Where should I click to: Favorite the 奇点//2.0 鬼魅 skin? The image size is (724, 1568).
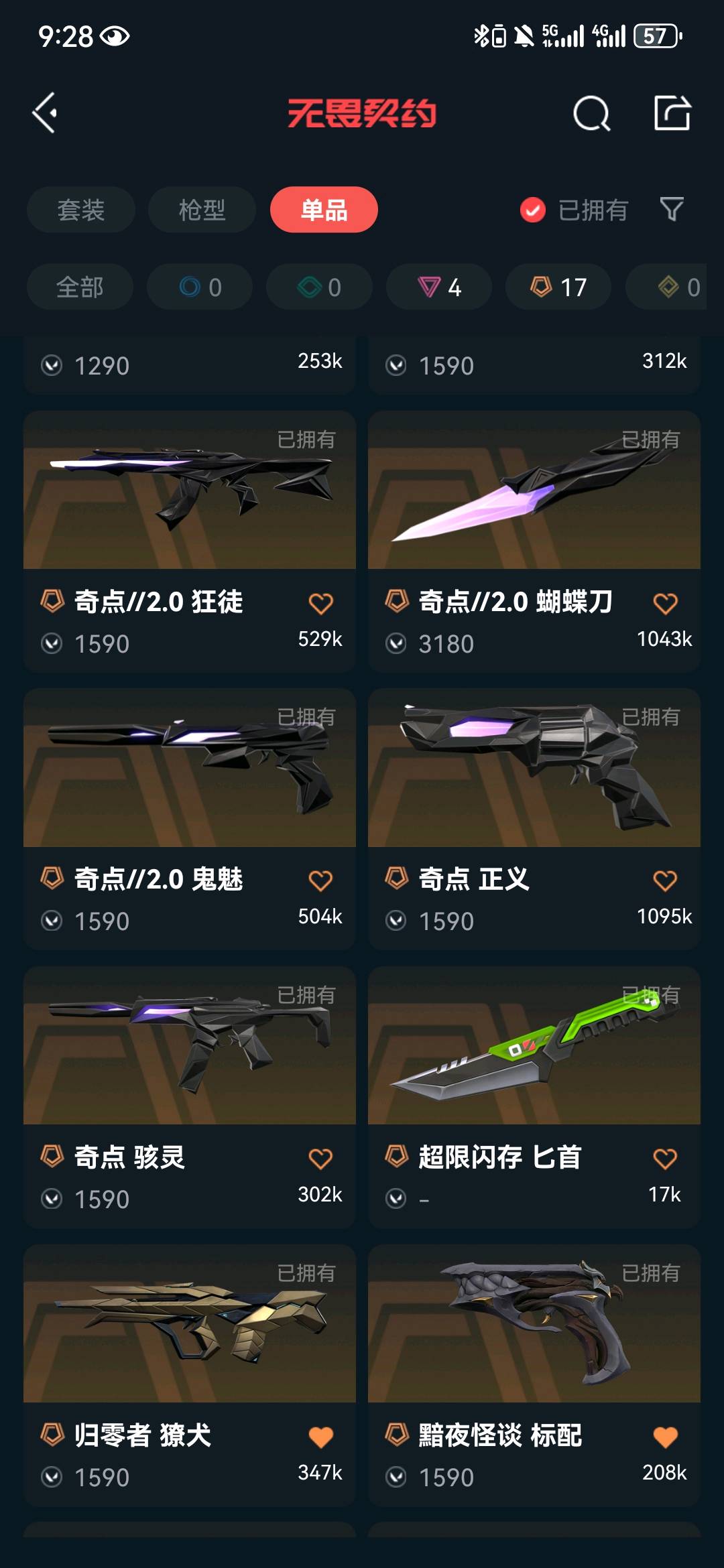click(x=320, y=880)
